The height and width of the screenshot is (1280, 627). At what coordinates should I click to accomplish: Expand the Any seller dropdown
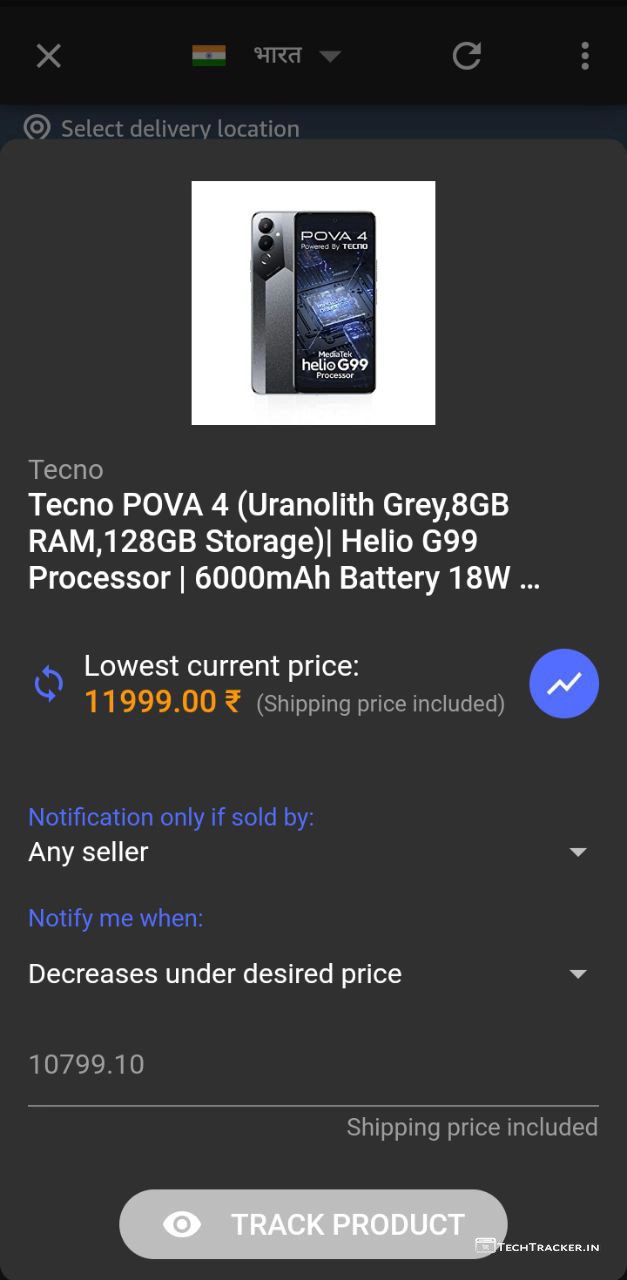click(310, 852)
